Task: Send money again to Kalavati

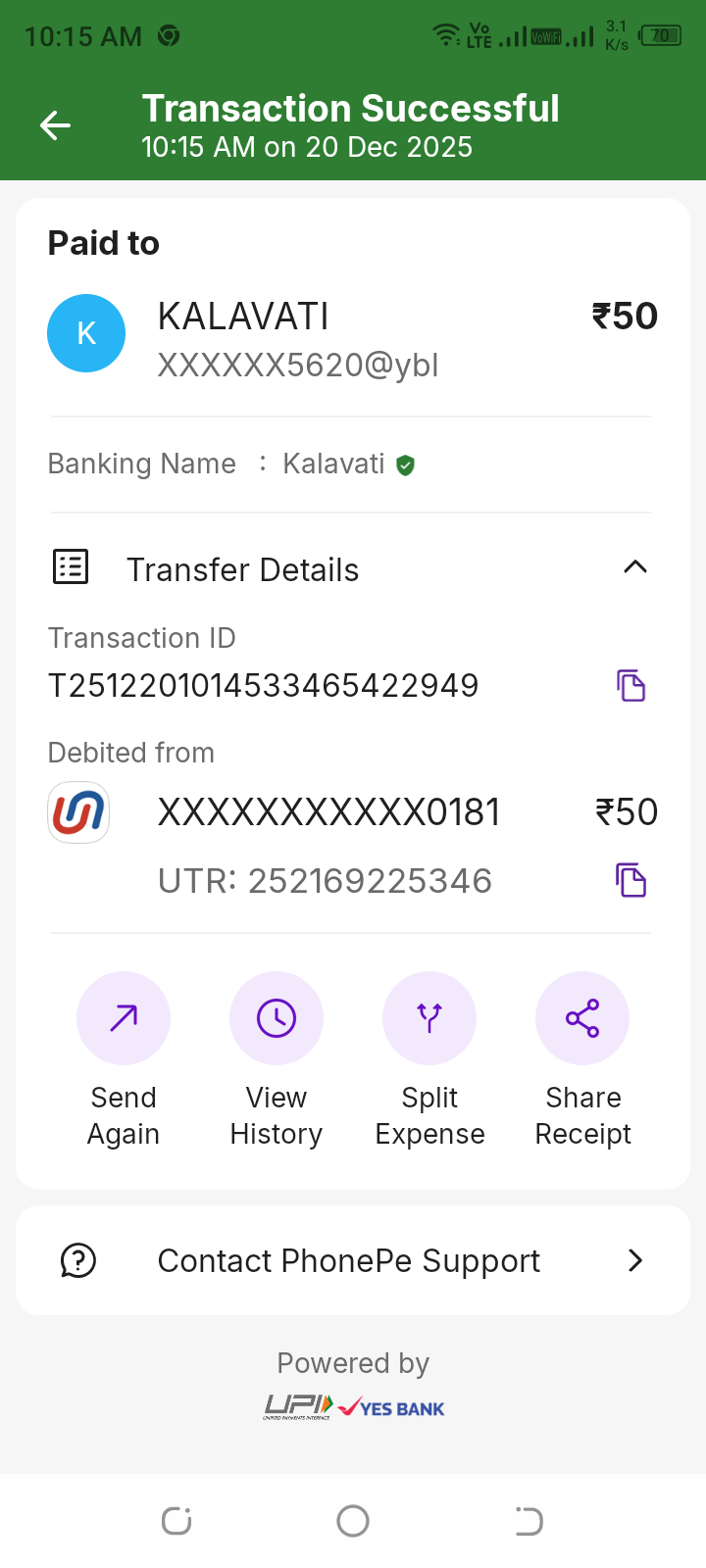Action: 124,1018
